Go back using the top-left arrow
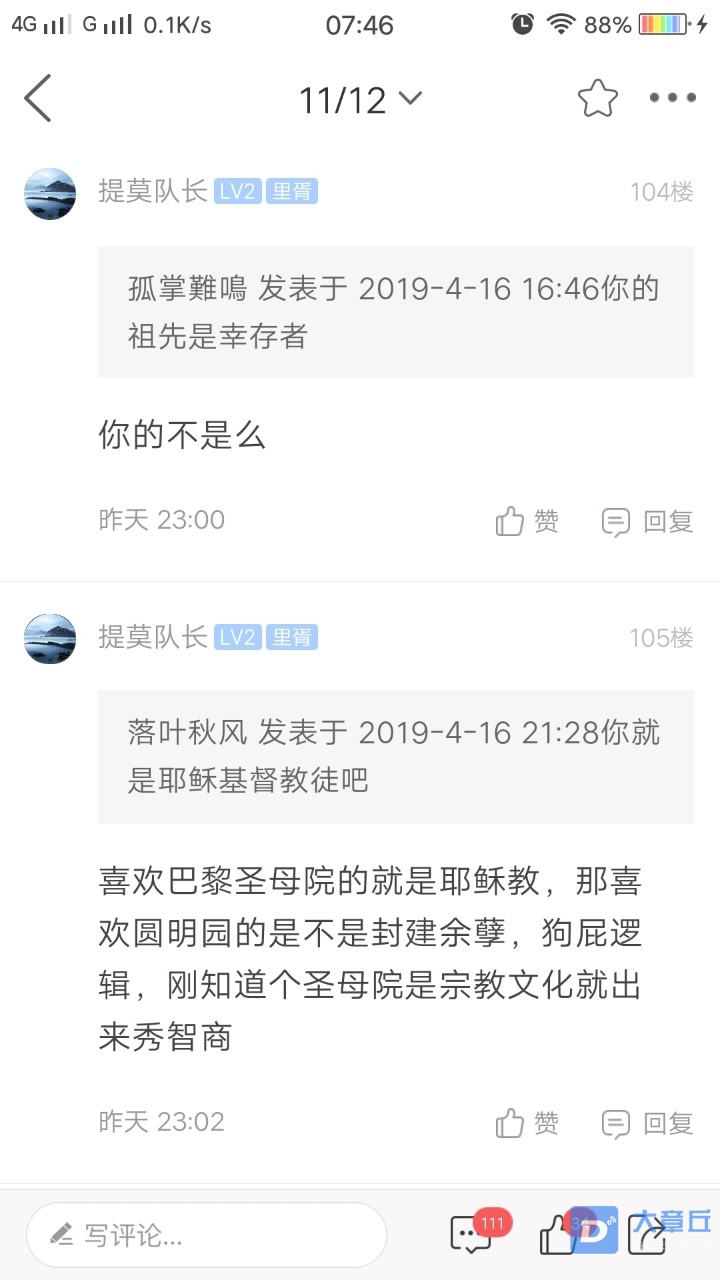The height and width of the screenshot is (1280, 720). [38, 98]
